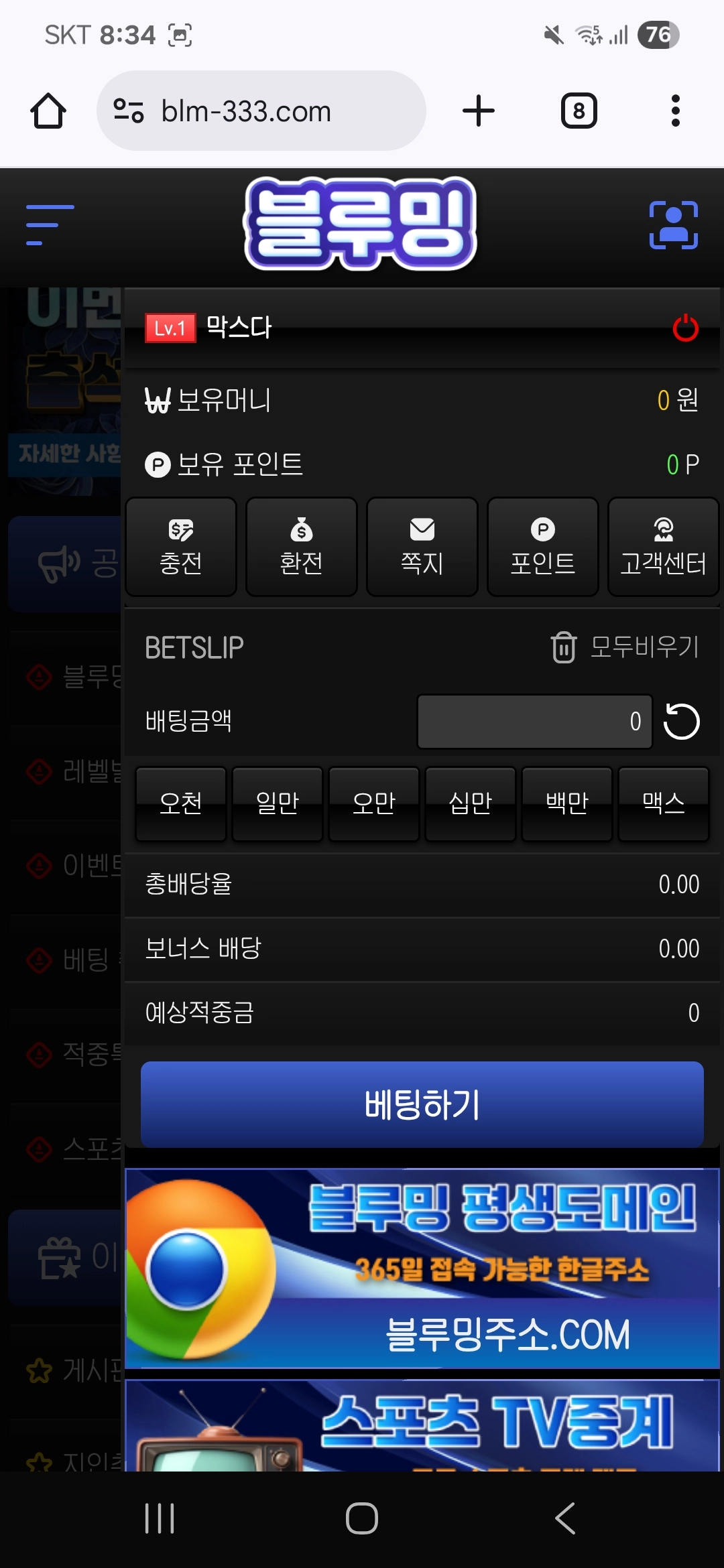This screenshot has height=1568, width=724.
Task: Log out with the red power icon
Action: (685, 328)
